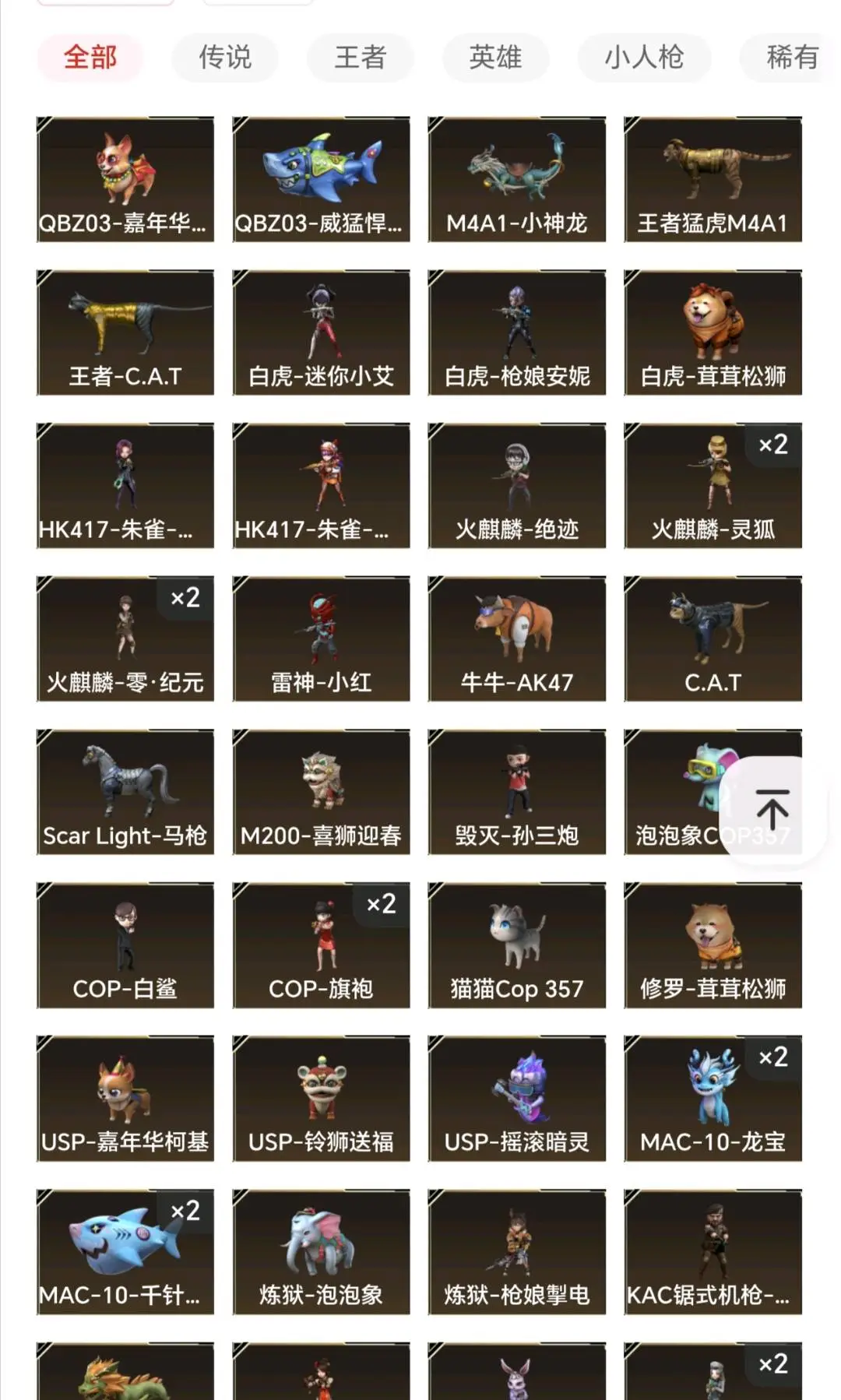This screenshot has width=841, height=1400.
Task: Open the 炼狱-泡泡象 item
Action: [x=321, y=1252]
